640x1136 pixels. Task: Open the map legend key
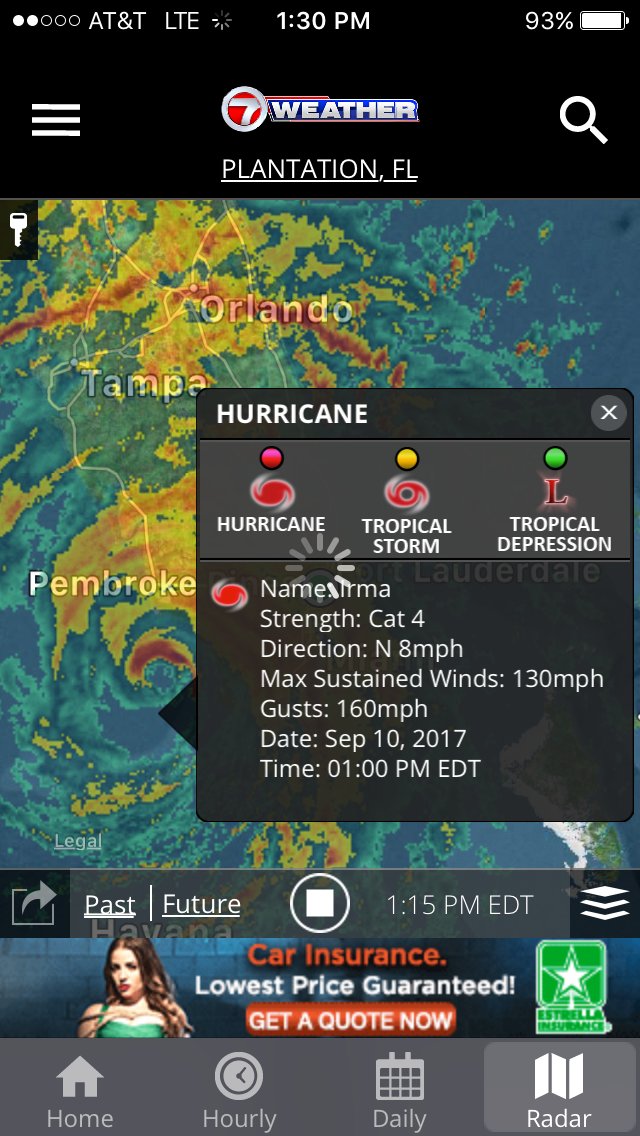pos(18,230)
